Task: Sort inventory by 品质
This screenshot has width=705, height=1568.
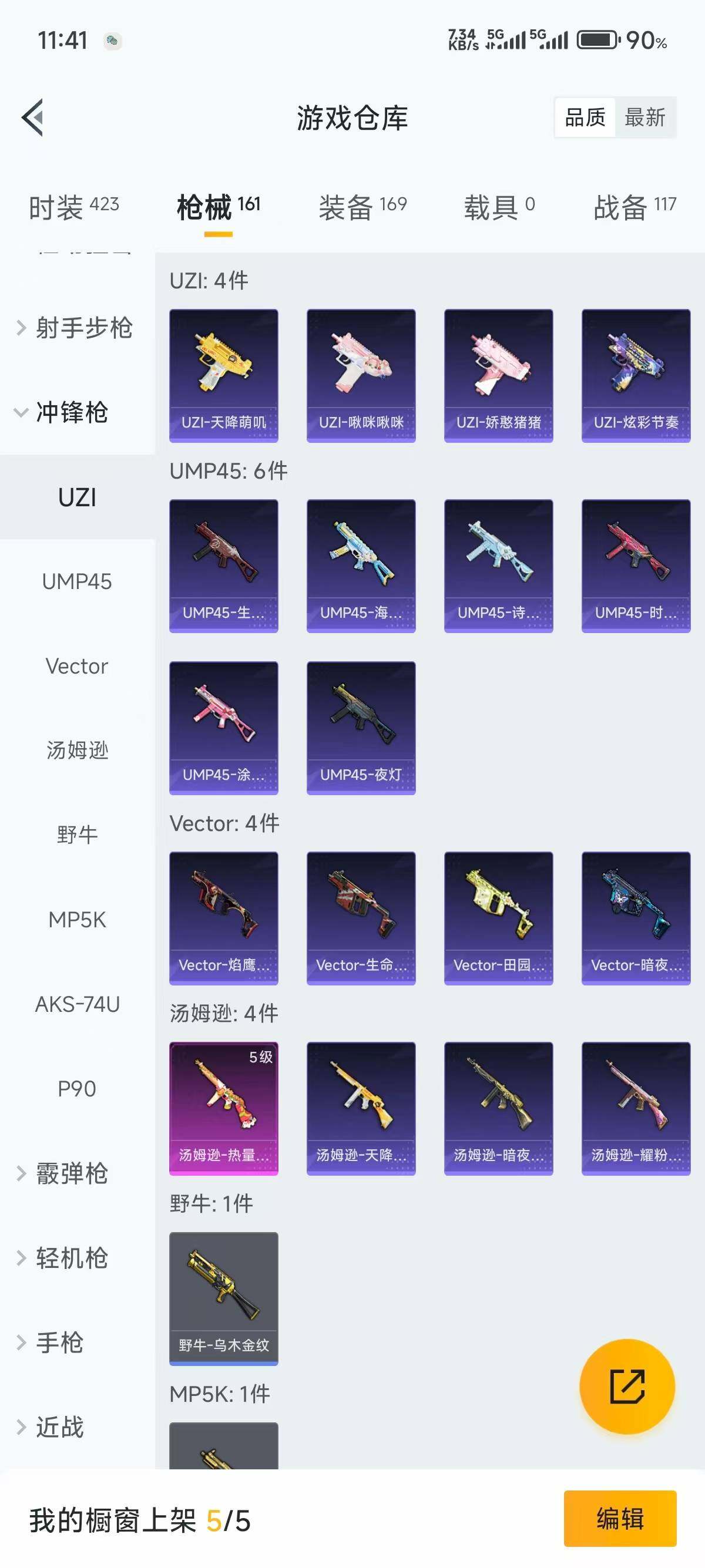Action: pyautogui.click(x=585, y=117)
